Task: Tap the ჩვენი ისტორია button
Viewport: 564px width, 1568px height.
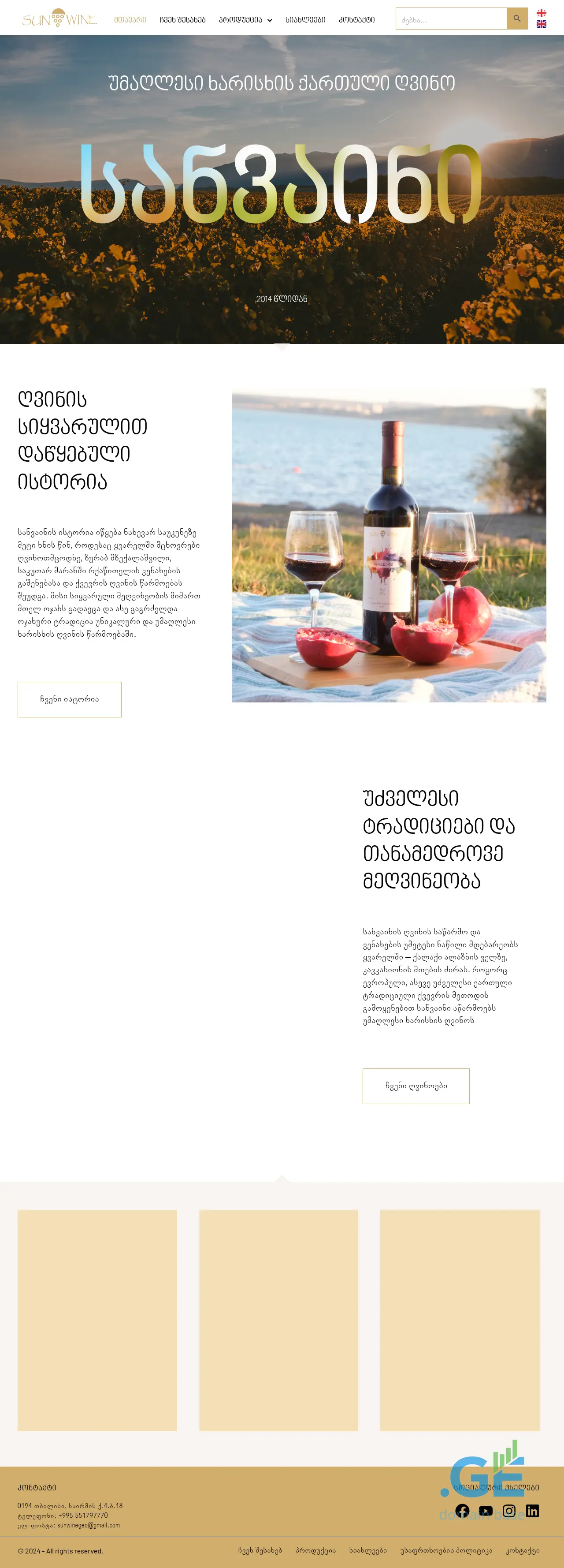Action: [x=69, y=699]
